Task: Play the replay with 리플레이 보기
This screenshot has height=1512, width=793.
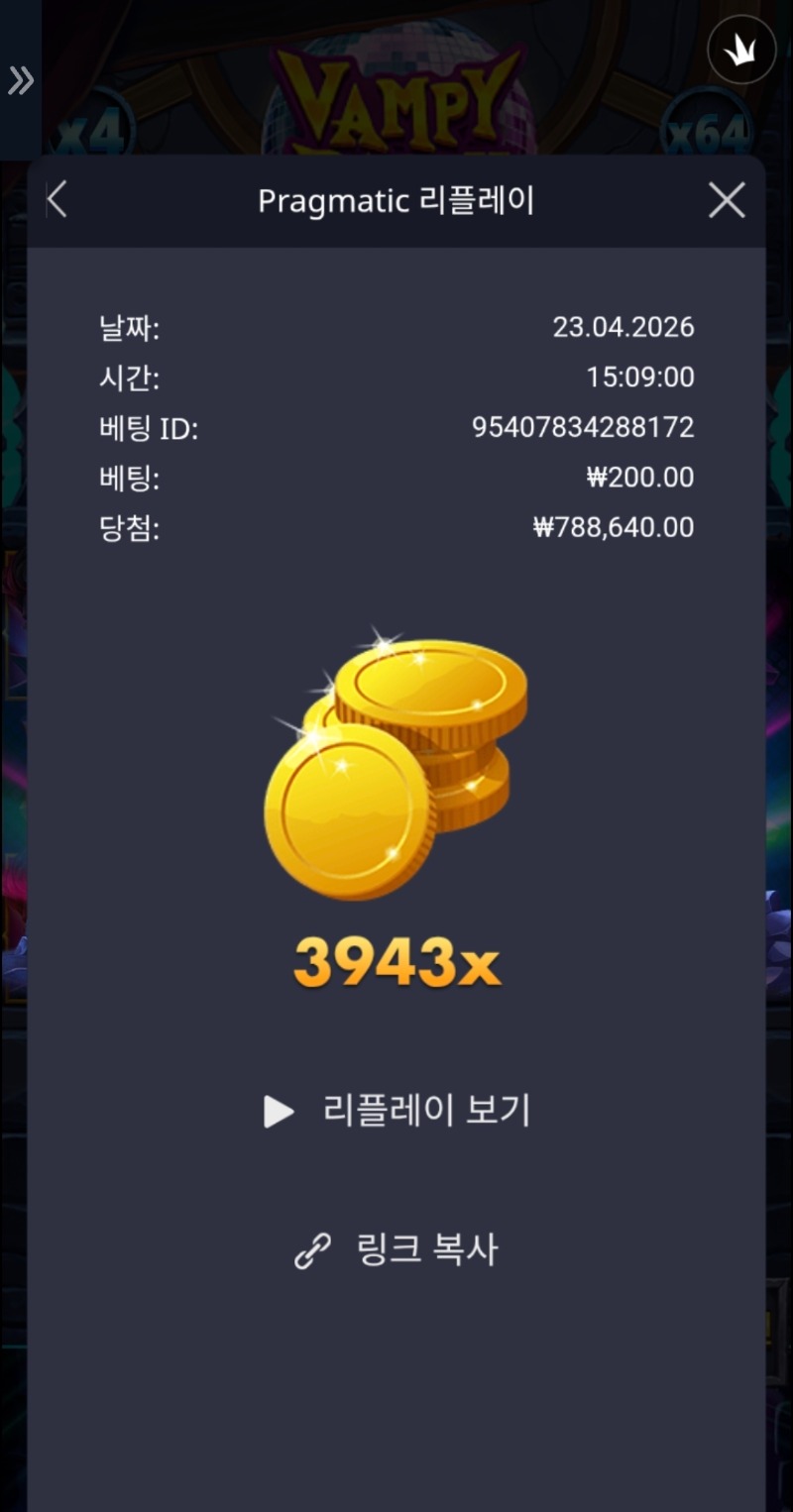Action: tap(396, 1111)
